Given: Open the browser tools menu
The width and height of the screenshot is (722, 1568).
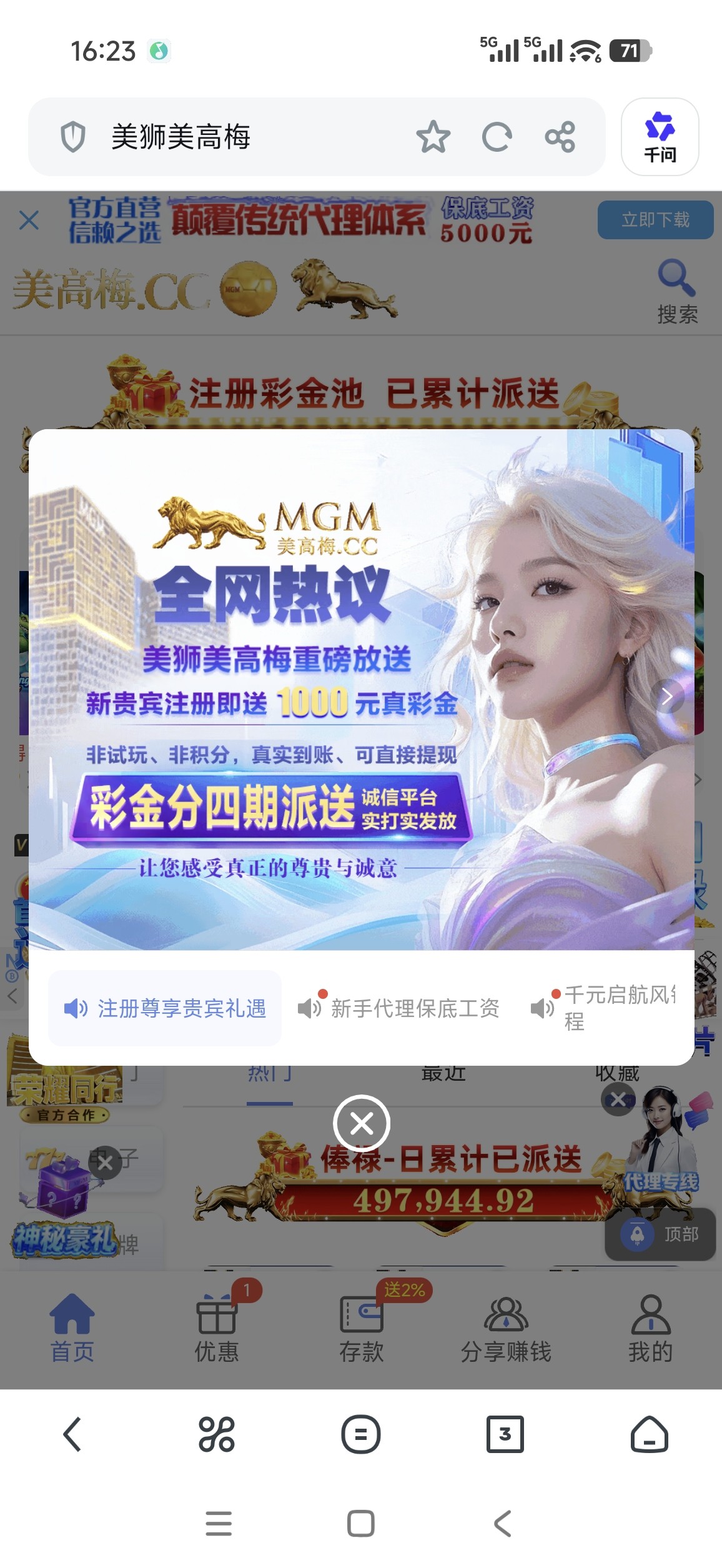Looking at the screenshot, I should tap(217, 1434).
